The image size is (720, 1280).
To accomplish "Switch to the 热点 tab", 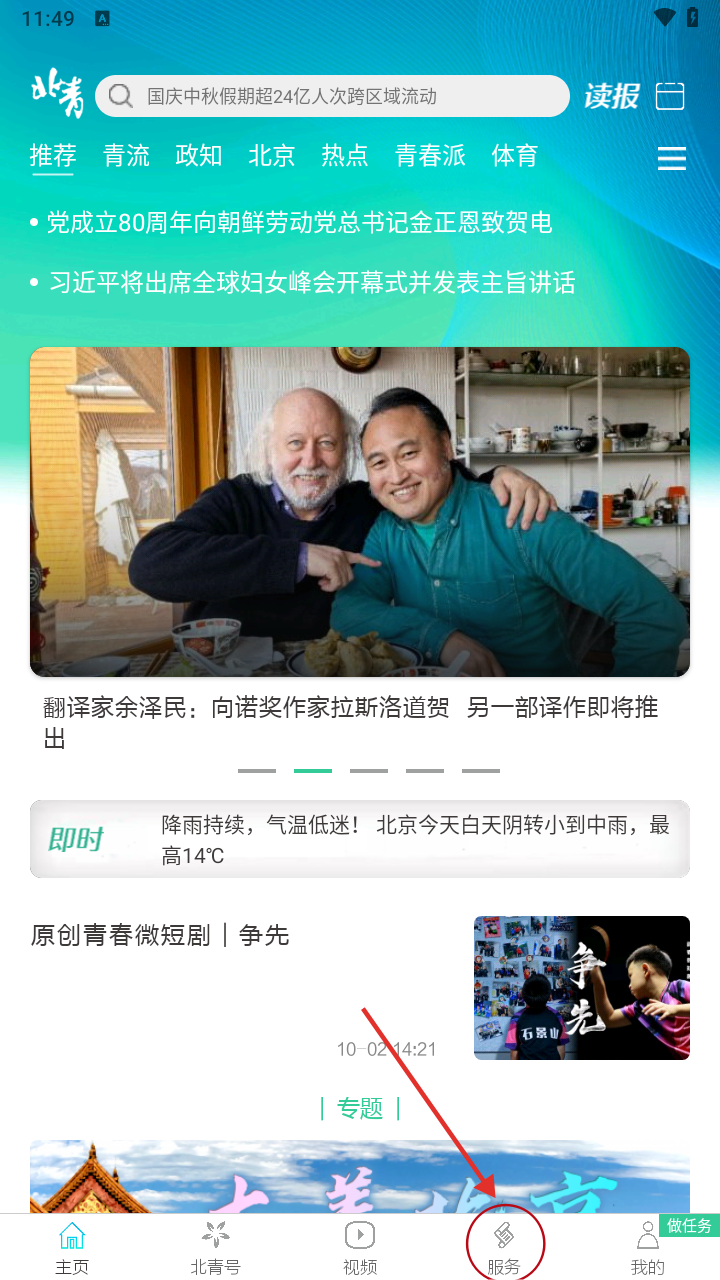I will pos(344,156).
